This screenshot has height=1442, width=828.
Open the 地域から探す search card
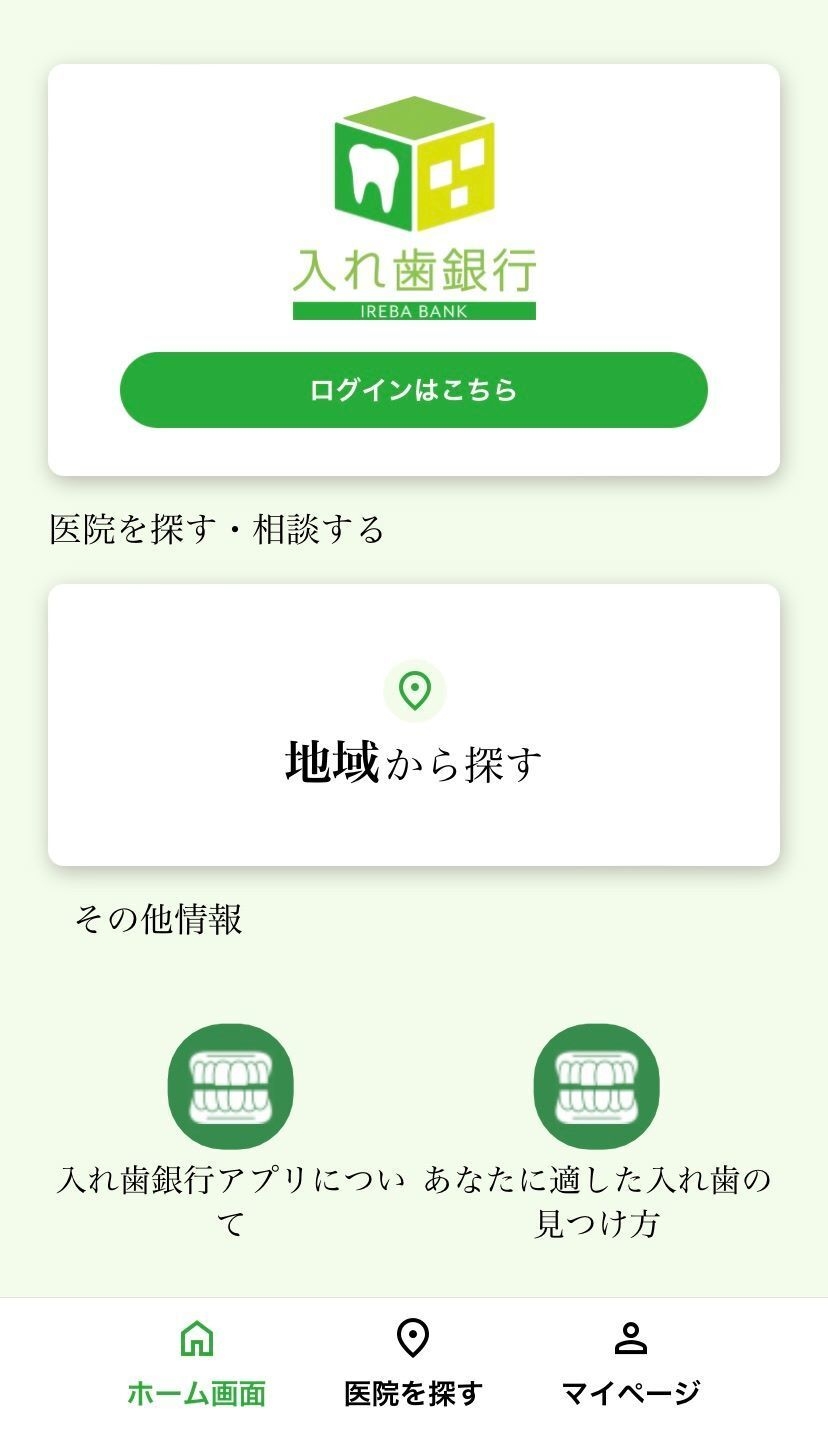pos(413,725)
